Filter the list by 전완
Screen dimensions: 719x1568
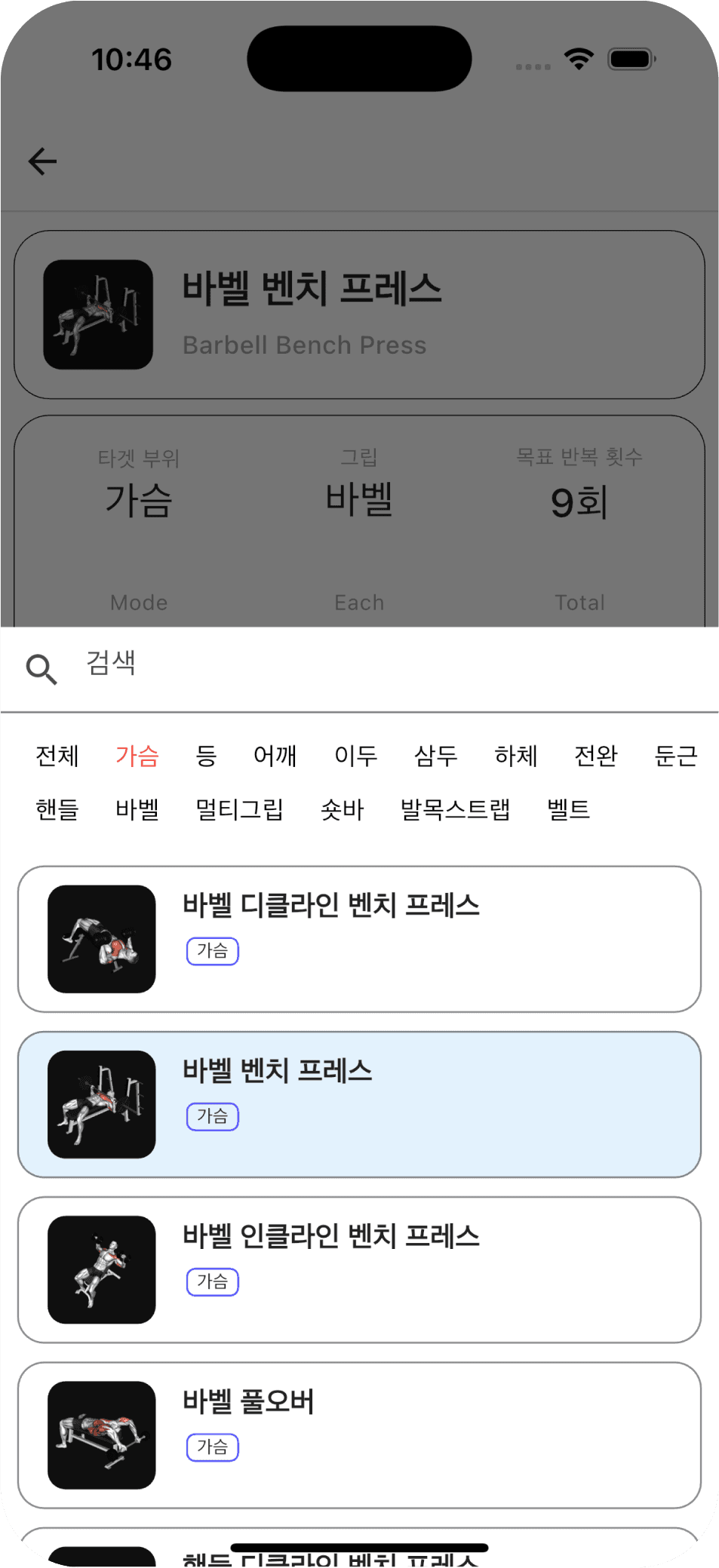[596, 756]
